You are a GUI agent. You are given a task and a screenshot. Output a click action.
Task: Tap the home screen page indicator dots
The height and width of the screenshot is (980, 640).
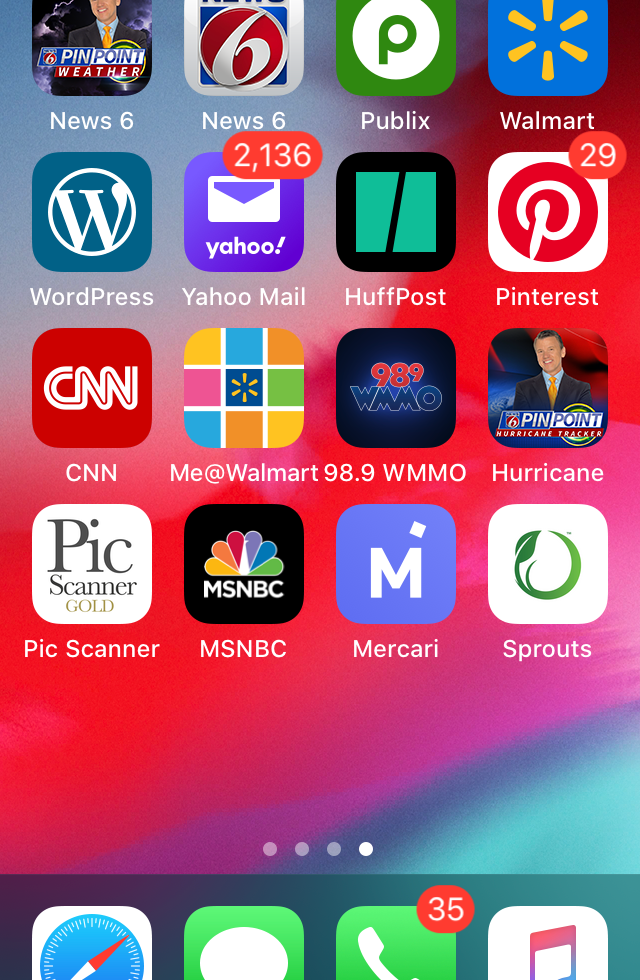[318, 849]
